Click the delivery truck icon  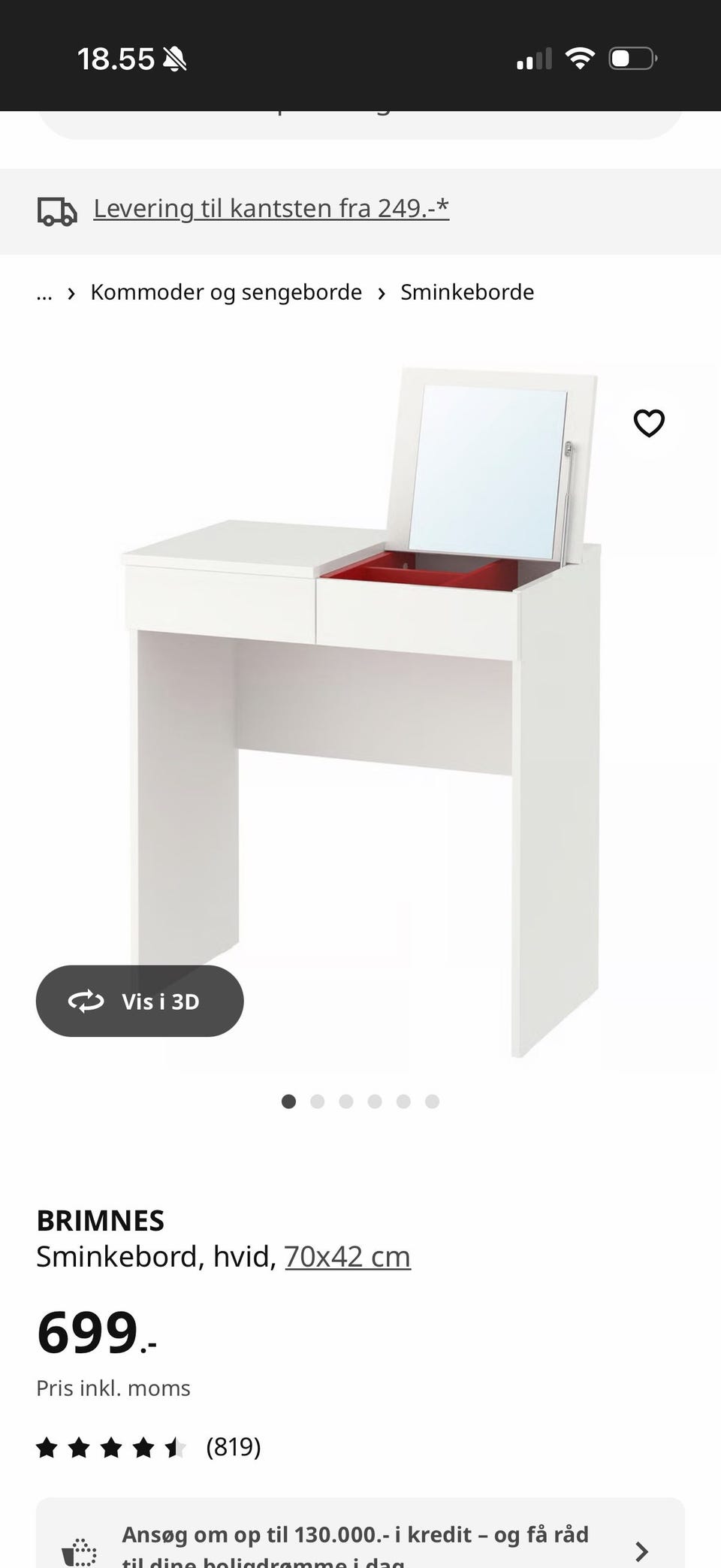pos(58,211)
